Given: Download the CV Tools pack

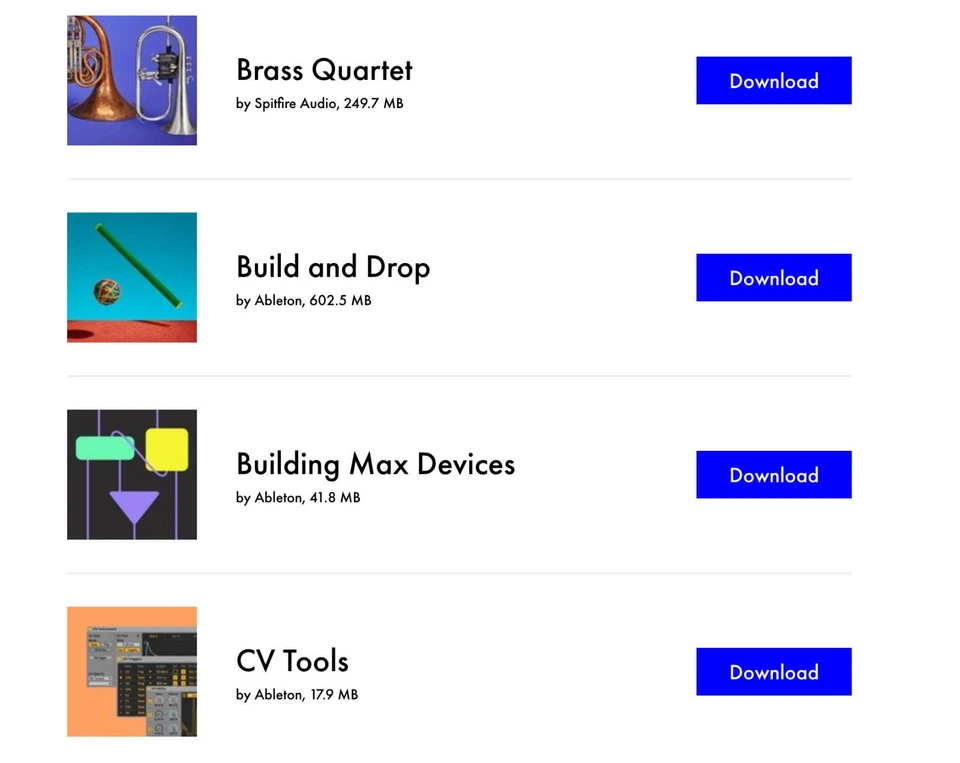Looking at the screenshot, I should tap(773, 672).
